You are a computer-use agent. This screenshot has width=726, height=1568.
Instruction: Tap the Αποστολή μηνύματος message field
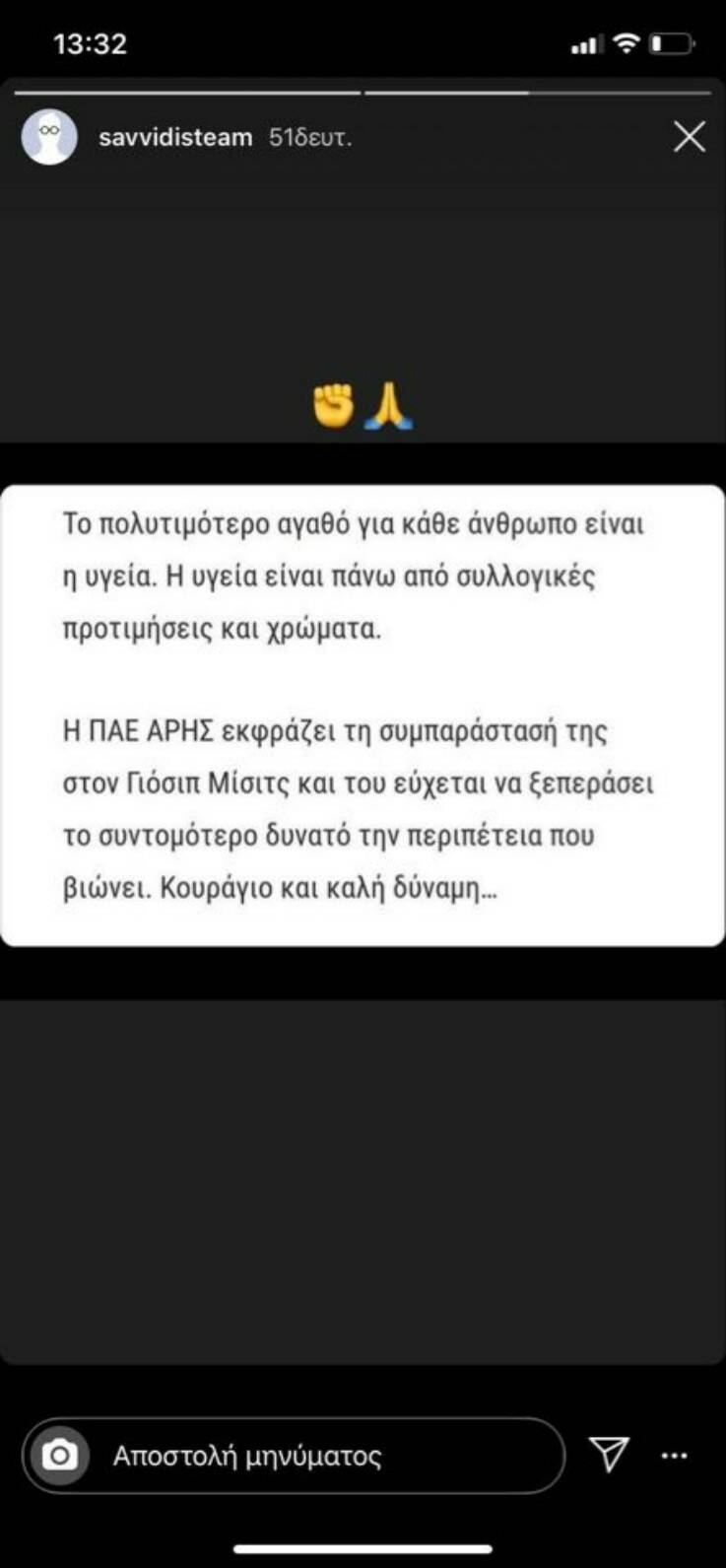pos(325,1456)
